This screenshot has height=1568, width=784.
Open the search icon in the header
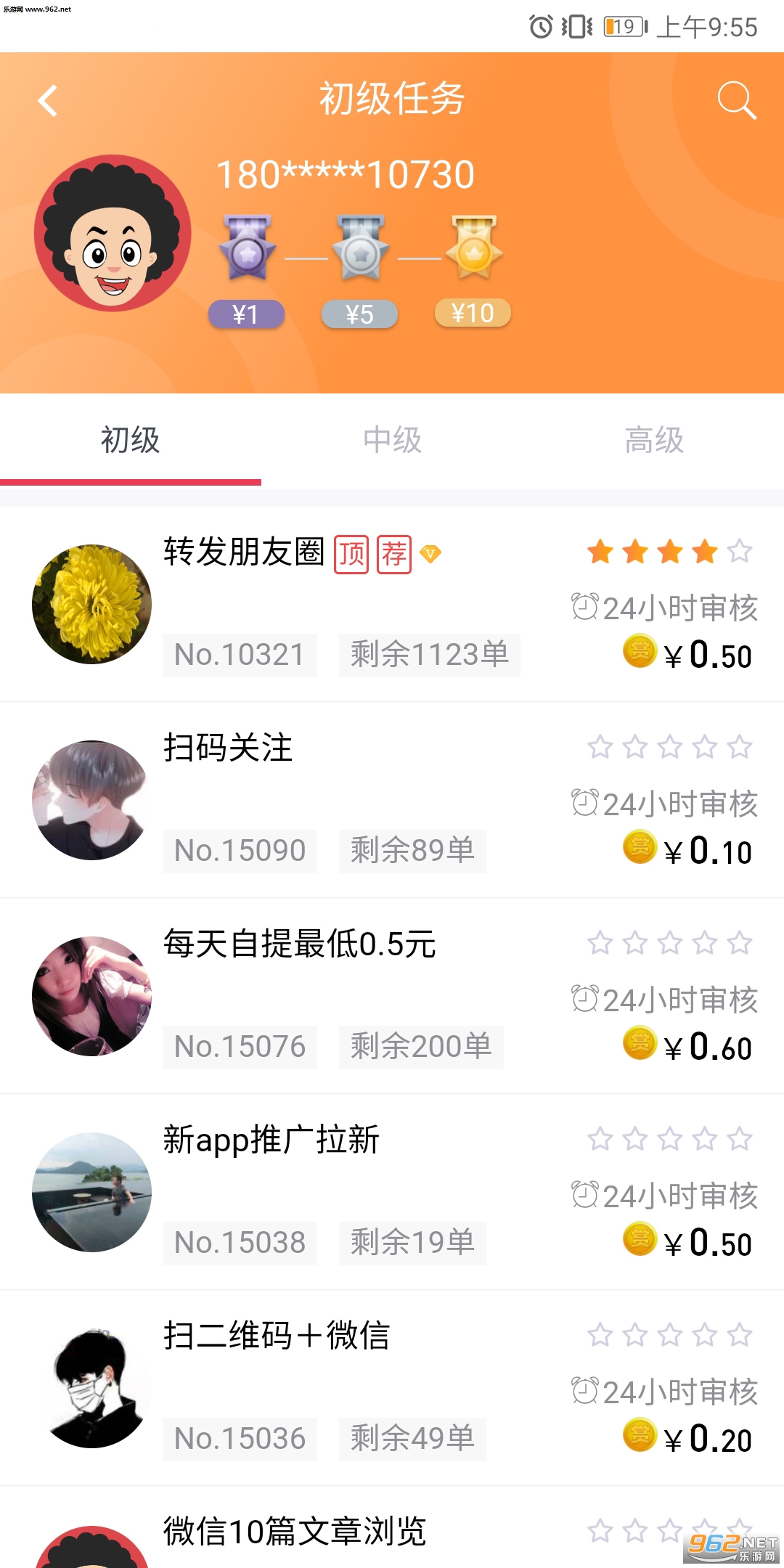coord(736,100)
